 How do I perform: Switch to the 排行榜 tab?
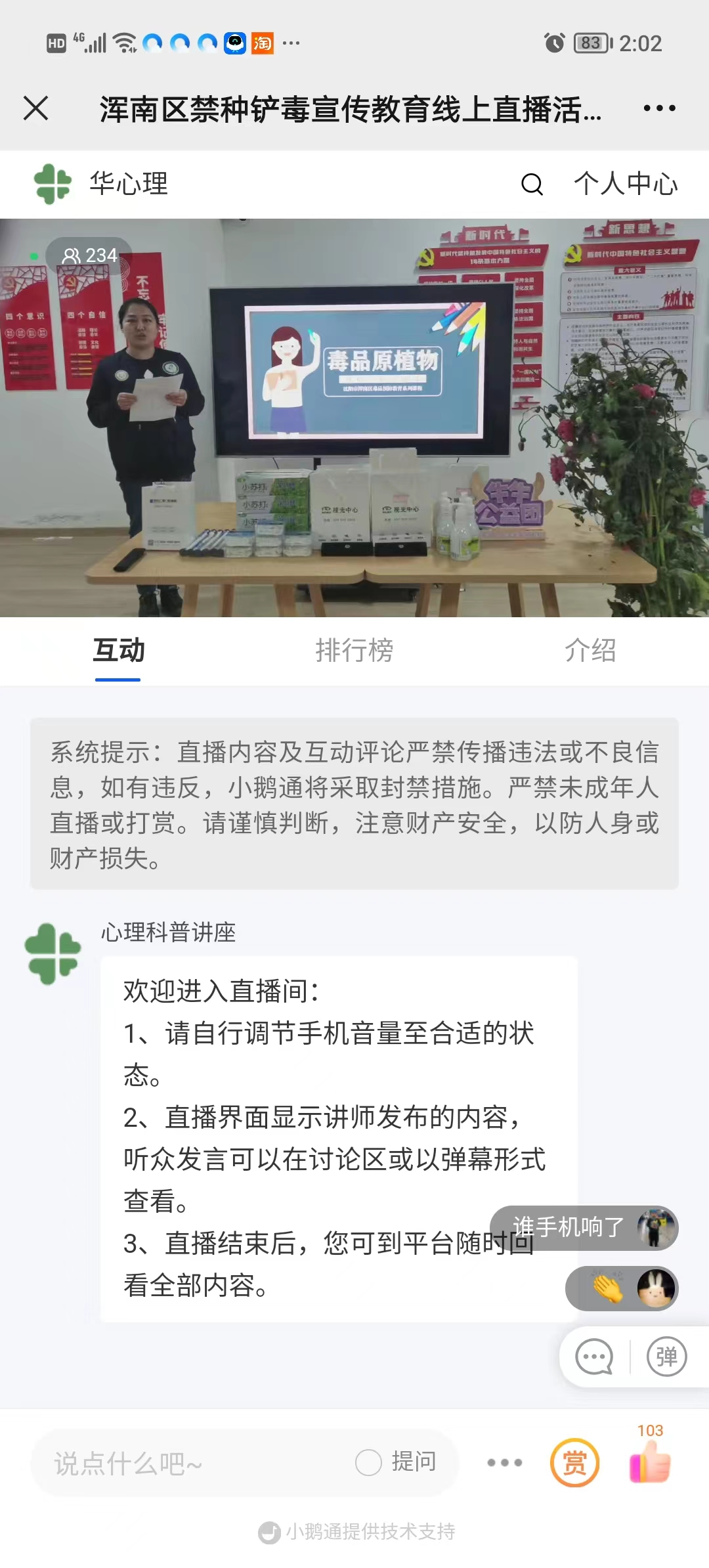tap(354, 651)
